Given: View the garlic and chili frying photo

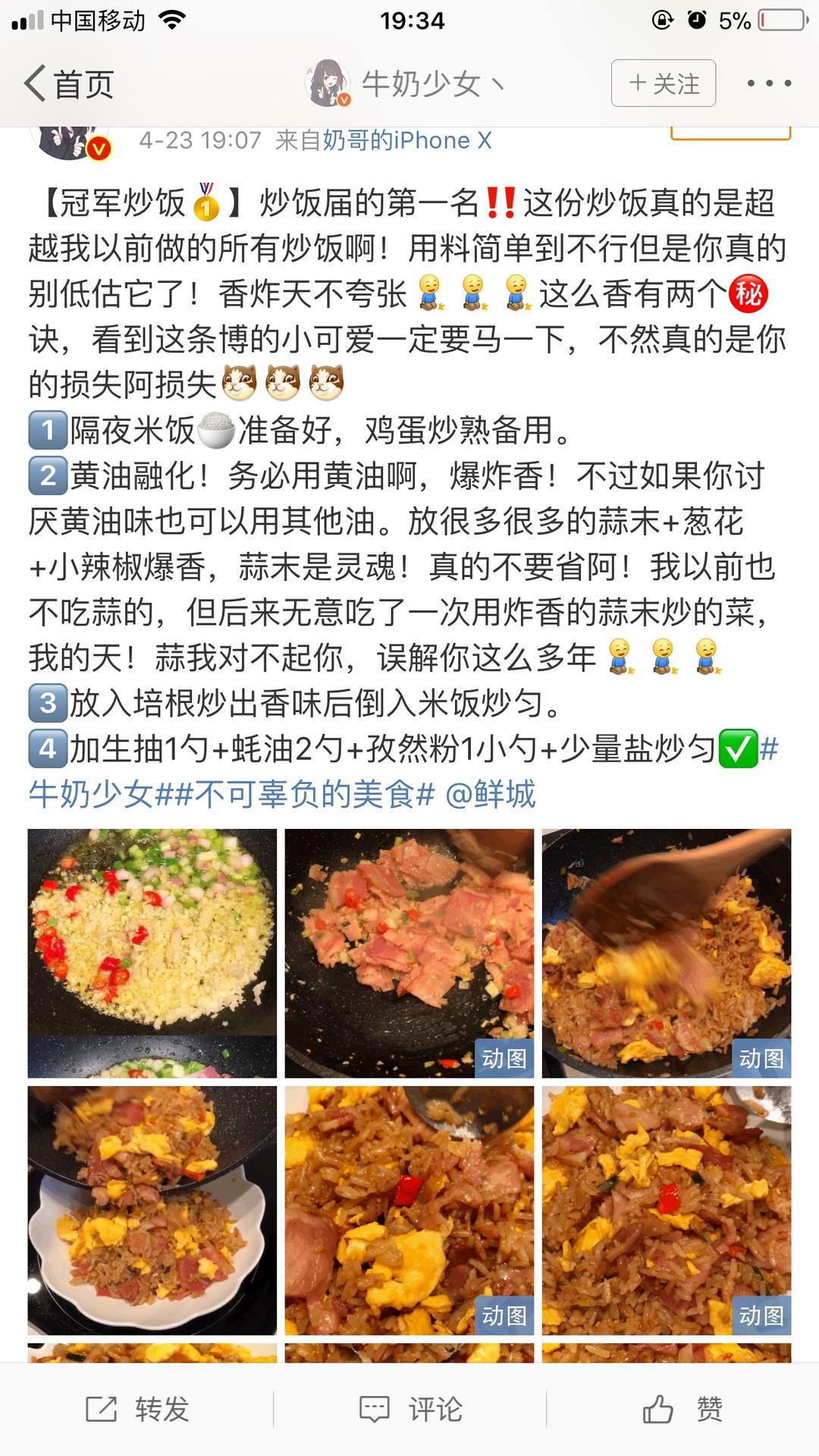Looking at the screenshot, I should (152, 953).
